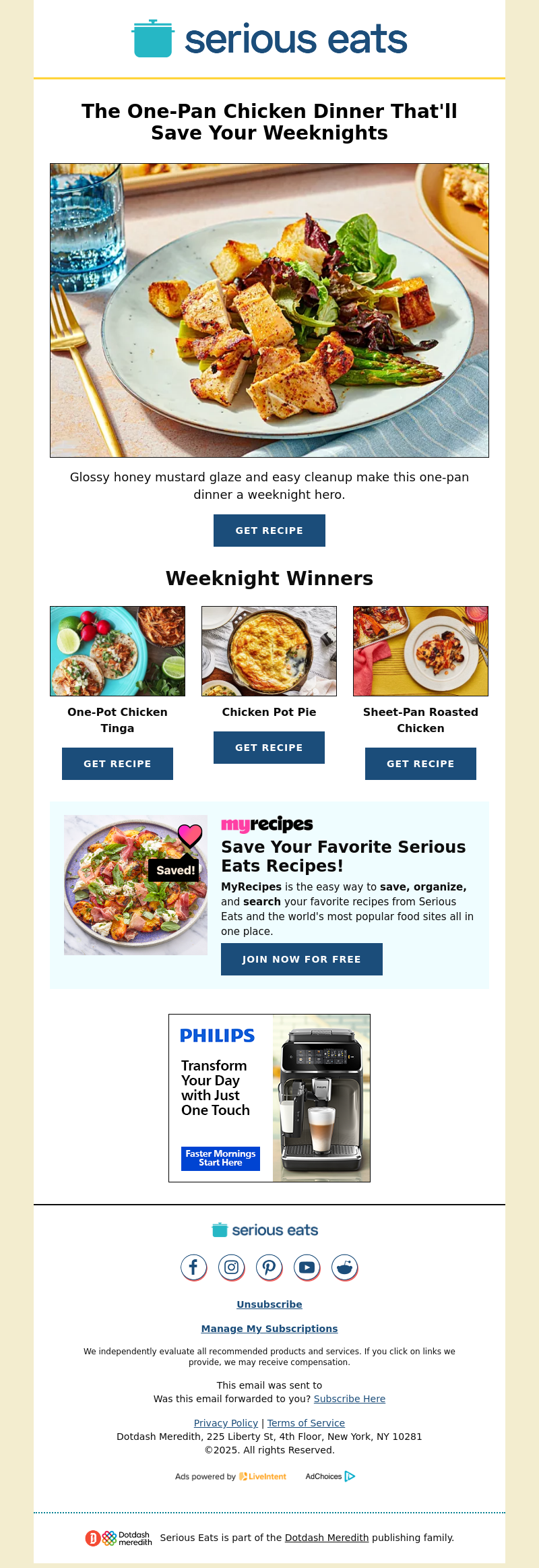Open the Pinterest icon
The width and height of the screenshot is (539, 1568).
(x=269, y=1267)
